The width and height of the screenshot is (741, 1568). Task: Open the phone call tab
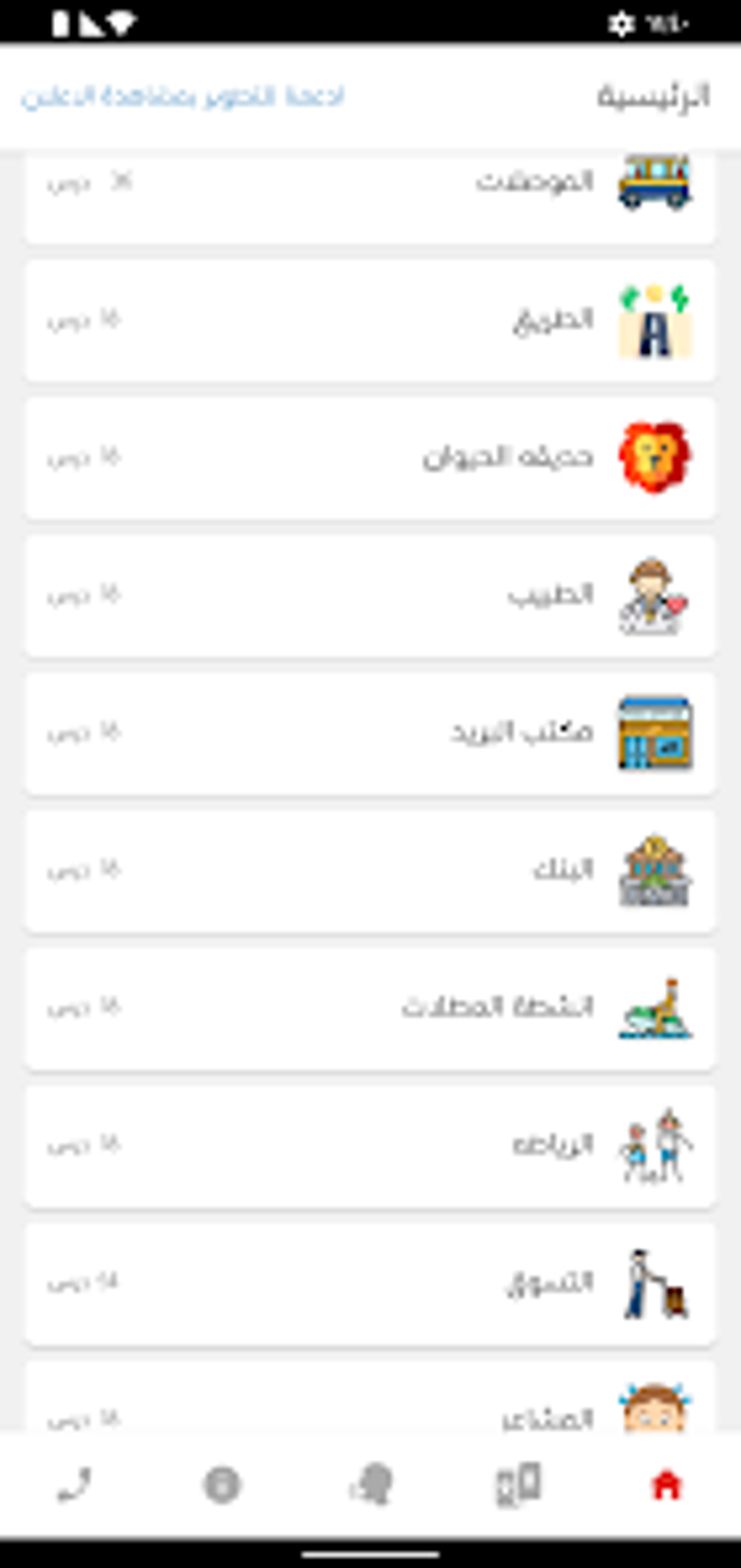74,1484
